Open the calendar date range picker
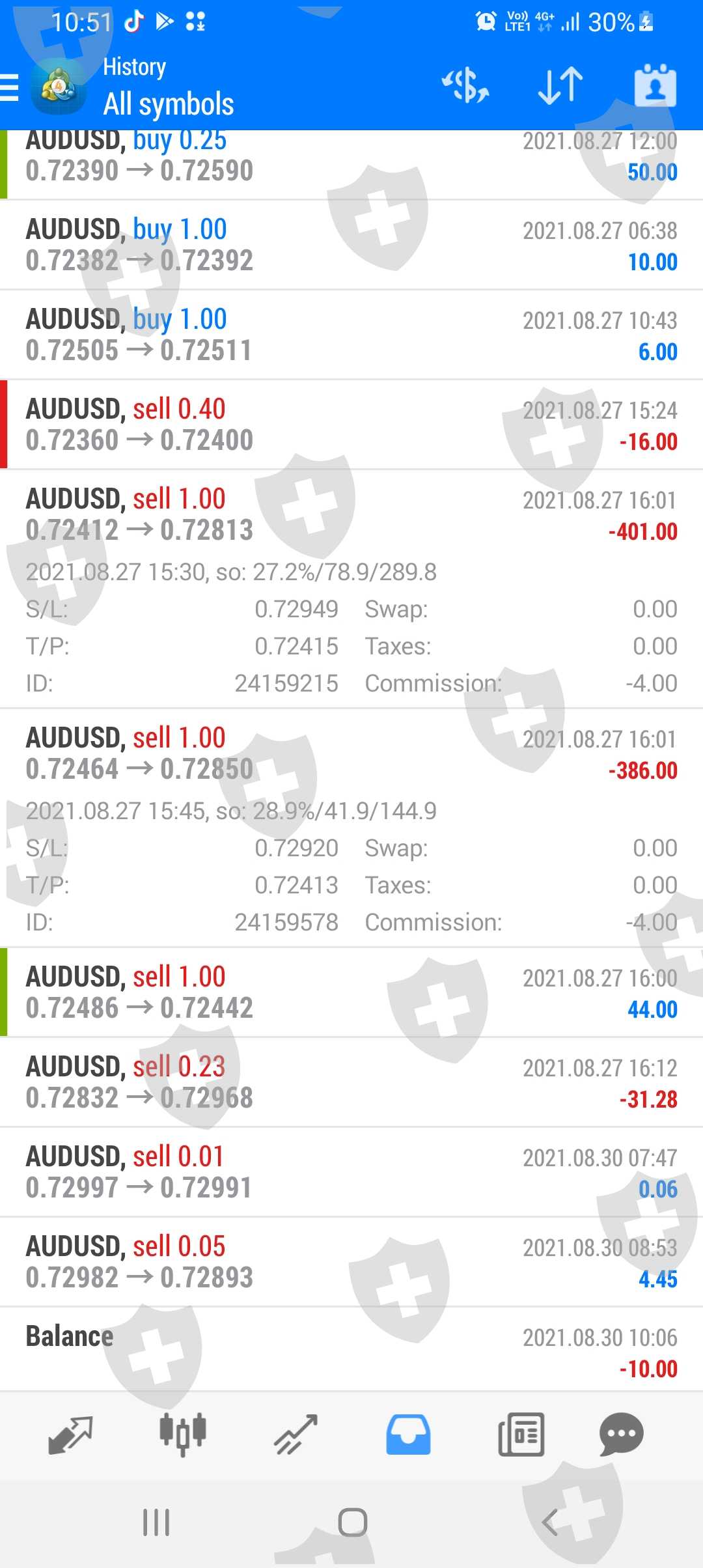Viewport: 703px width, 1568px height. click(655, 86)
